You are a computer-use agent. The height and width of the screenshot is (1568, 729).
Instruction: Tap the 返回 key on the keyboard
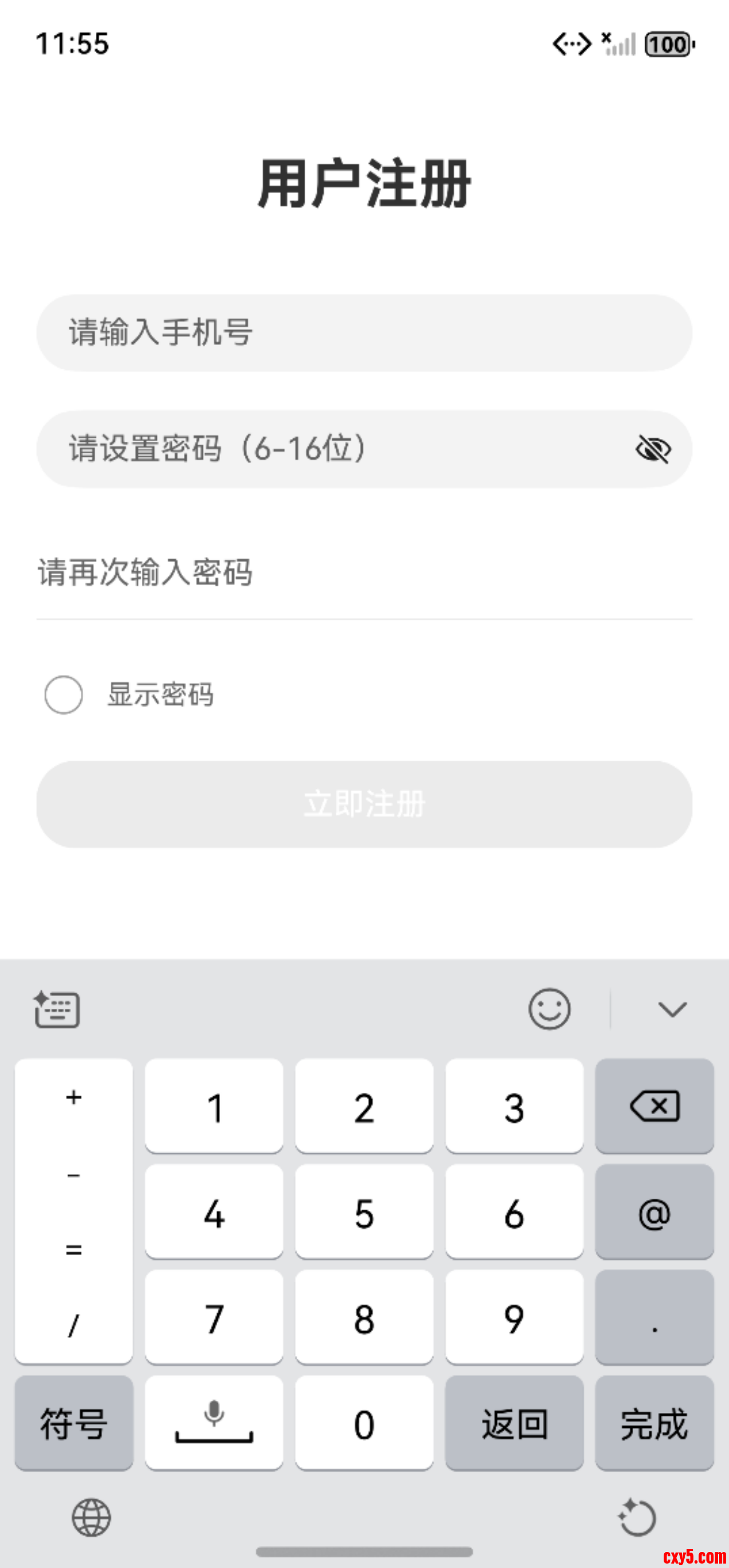[x=514, y=1423]
